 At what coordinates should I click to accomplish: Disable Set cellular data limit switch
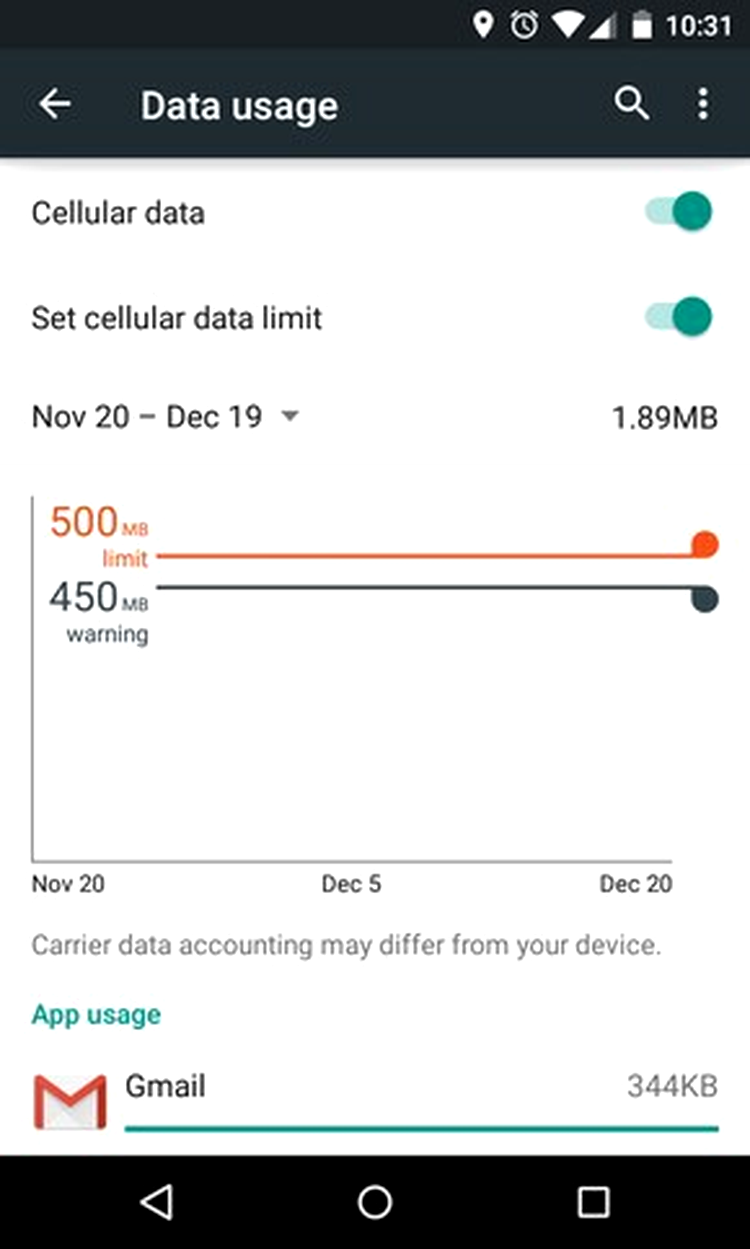679,317
